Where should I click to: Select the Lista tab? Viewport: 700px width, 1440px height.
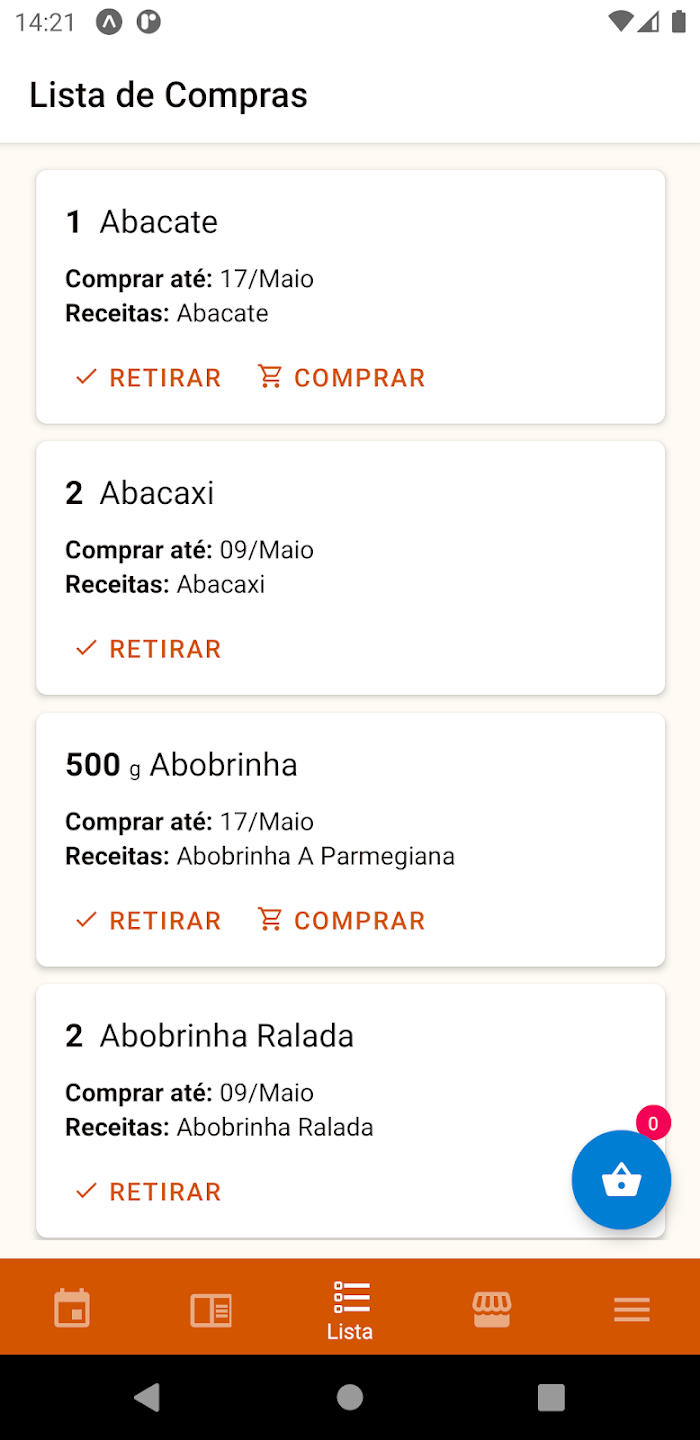[x=350, y=1309]
